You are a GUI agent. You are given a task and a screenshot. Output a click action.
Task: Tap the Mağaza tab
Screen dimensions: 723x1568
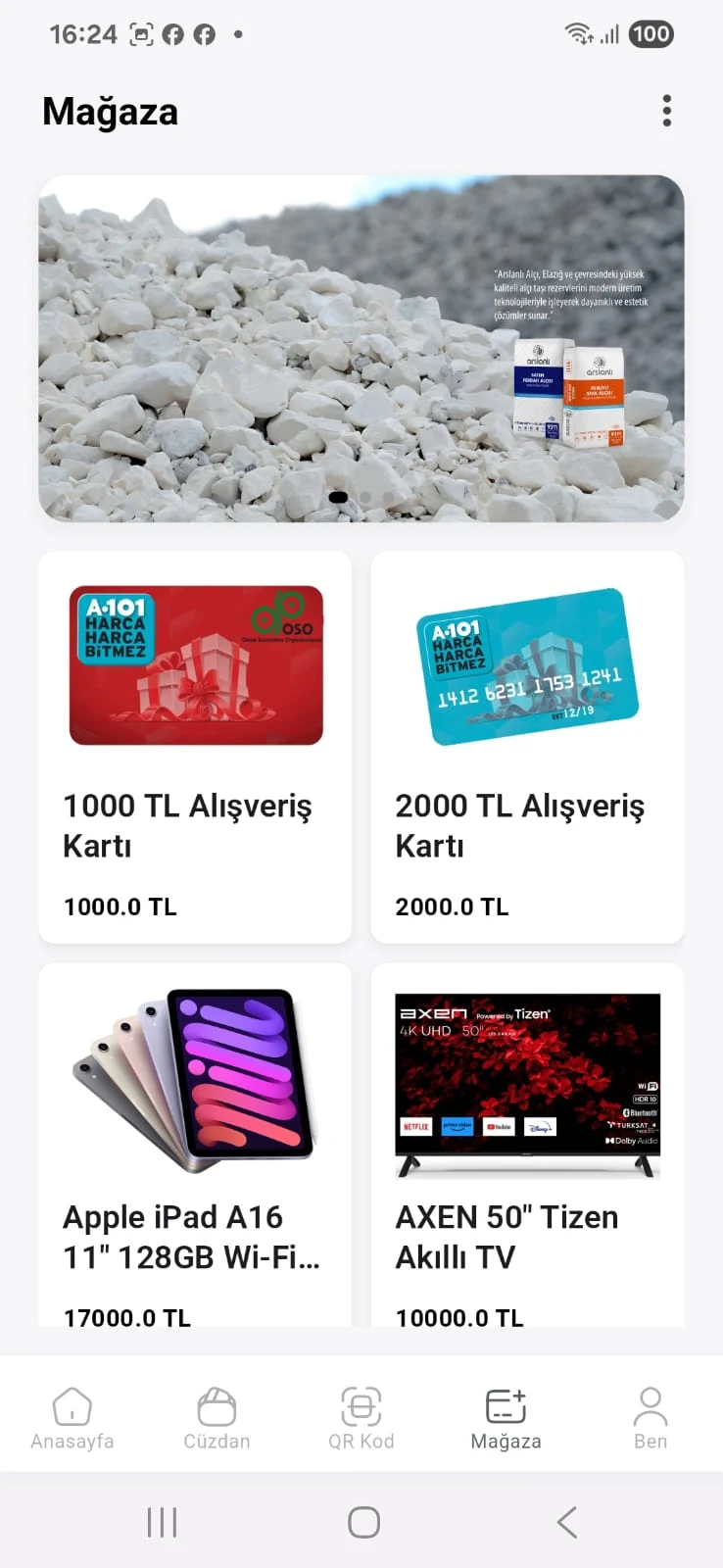point(506,1418)
